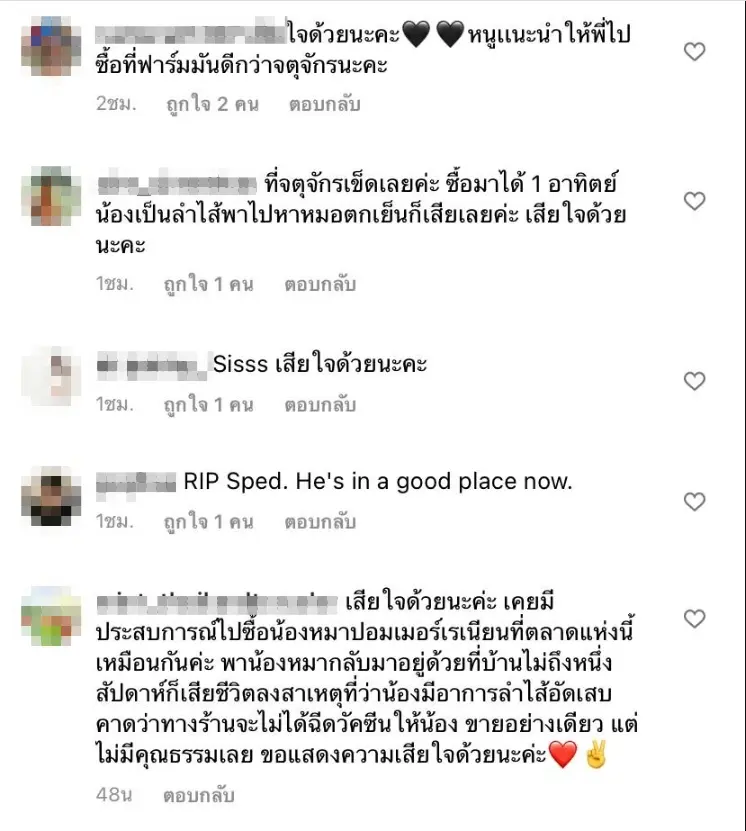This screenshot has width=746, height=831.
Task: Like the 'RIP Sped' comment
Action: [694, 500]
